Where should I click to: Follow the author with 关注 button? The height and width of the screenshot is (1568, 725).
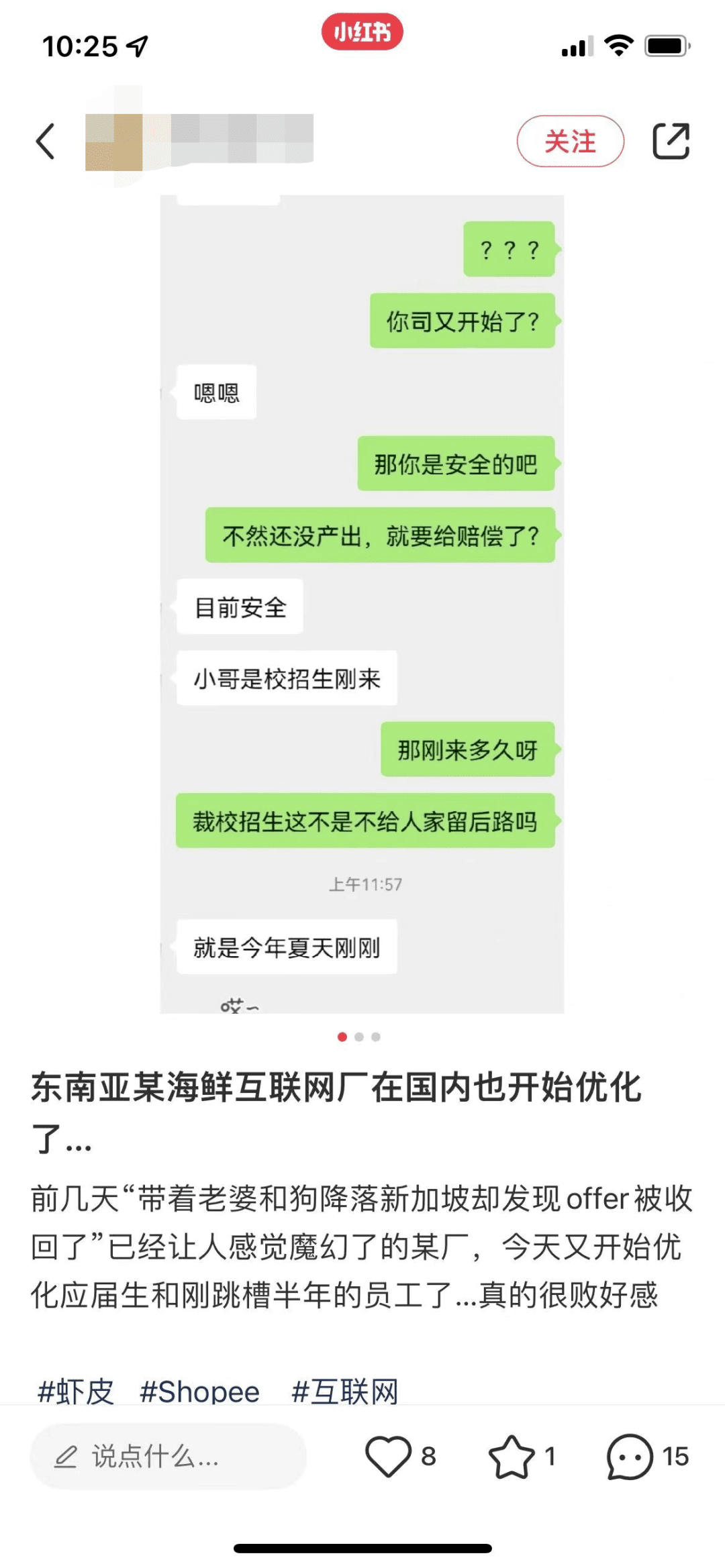pos(570,142)
